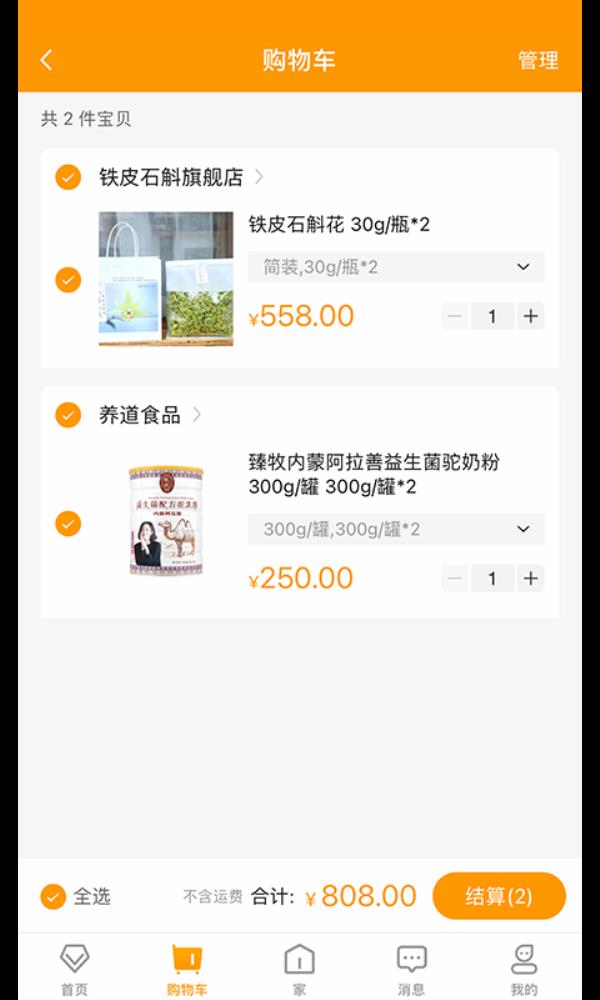Visit the 养道食品 shop page

[150, 415]
